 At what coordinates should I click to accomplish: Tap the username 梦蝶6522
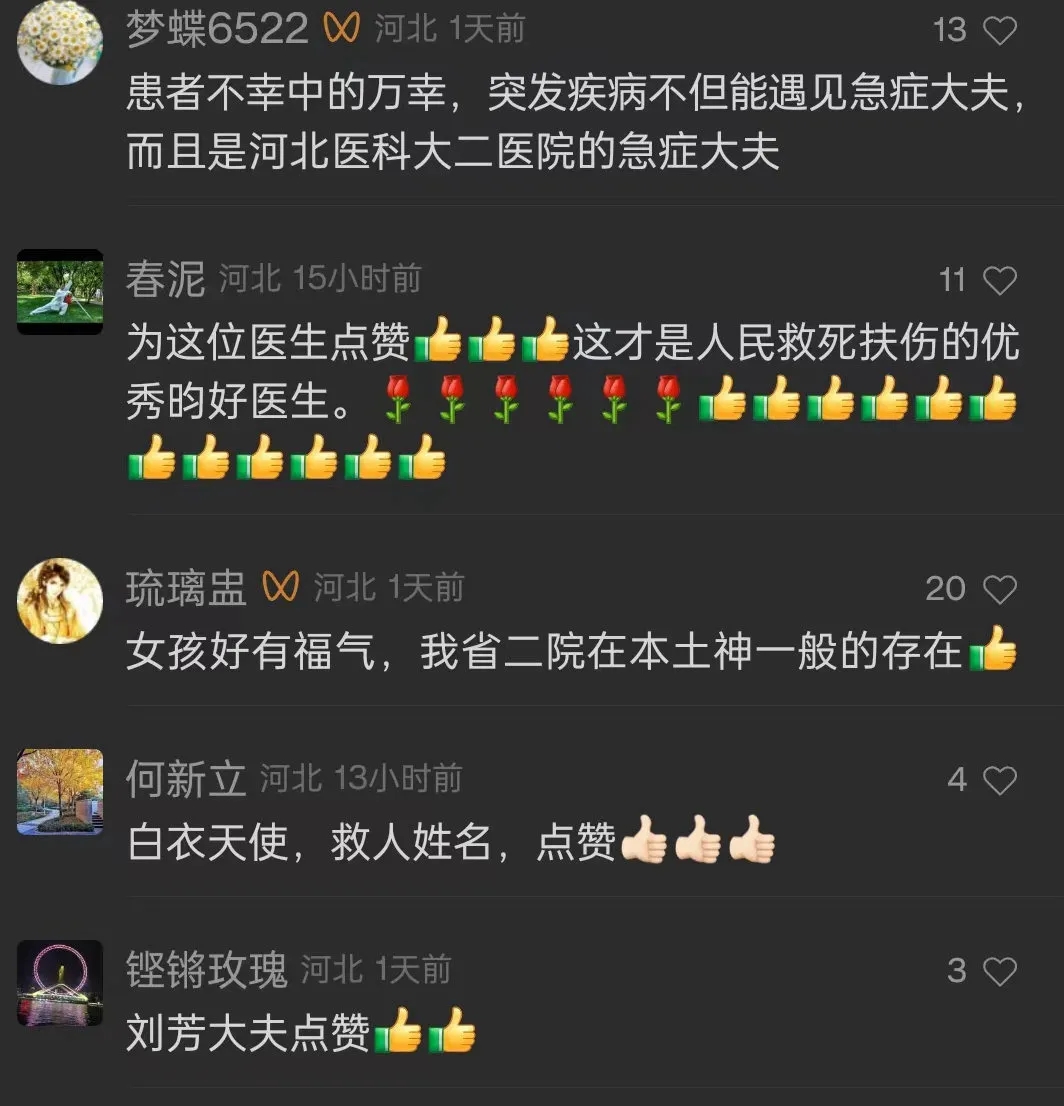(x=217, y=30)
